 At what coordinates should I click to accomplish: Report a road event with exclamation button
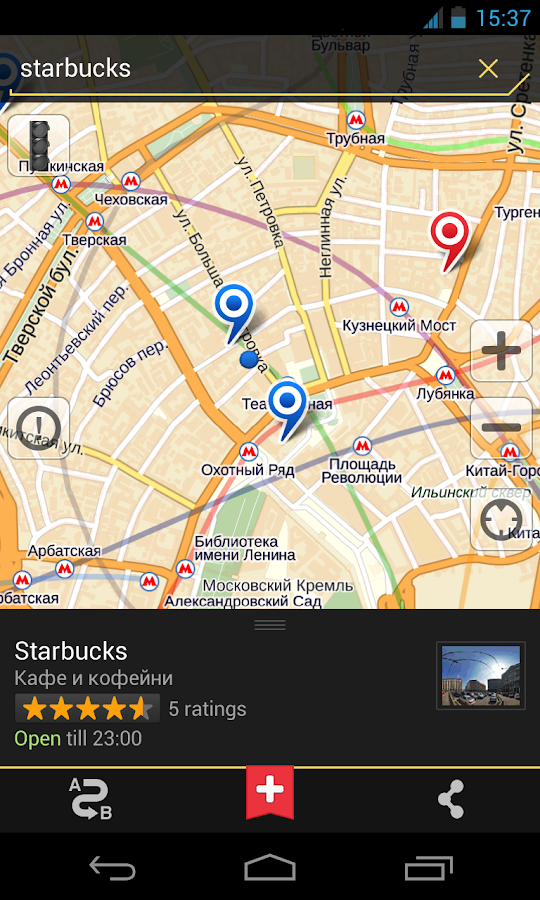point(38,428)
